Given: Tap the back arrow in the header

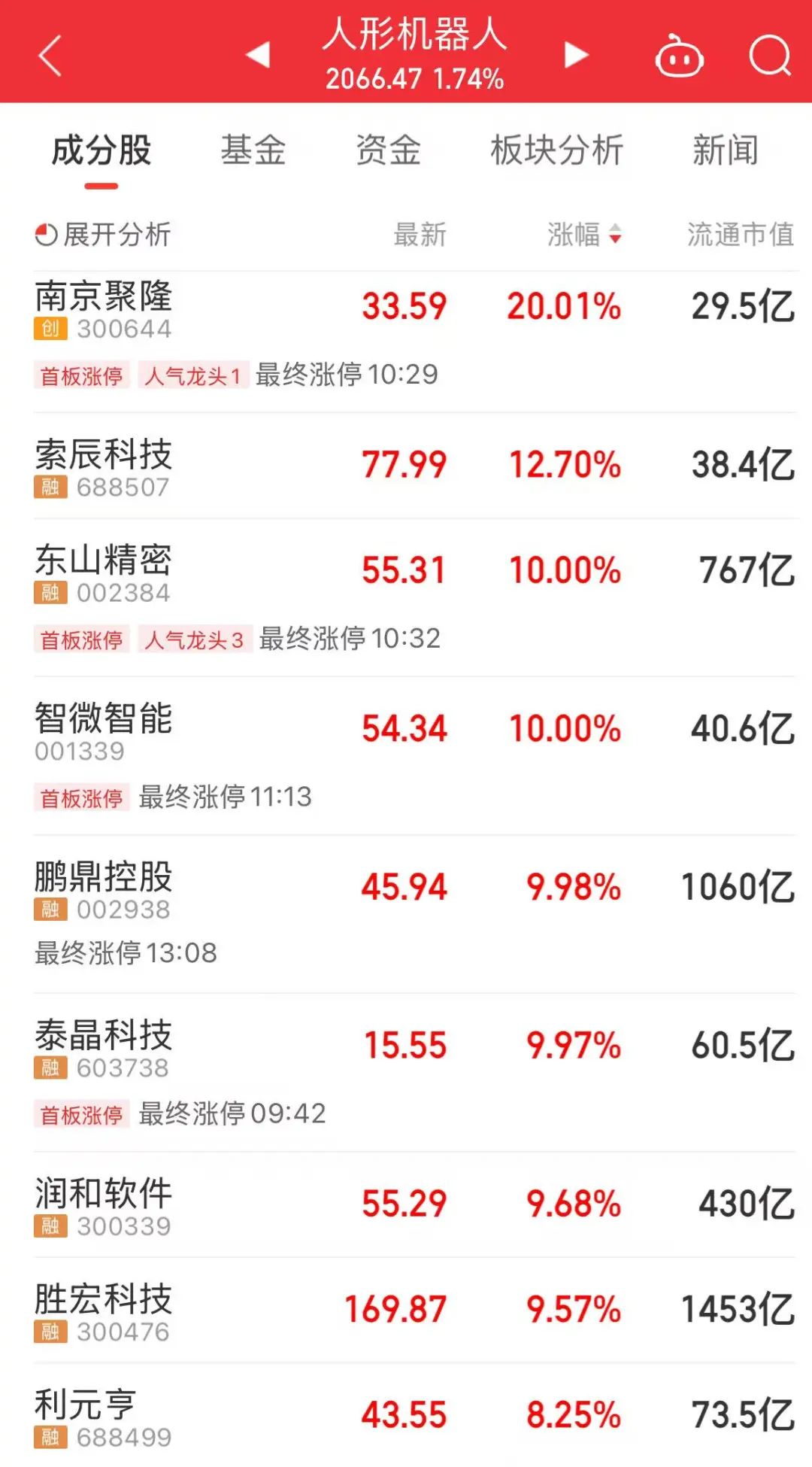Looking at the screenshot, I should (50, 56).
